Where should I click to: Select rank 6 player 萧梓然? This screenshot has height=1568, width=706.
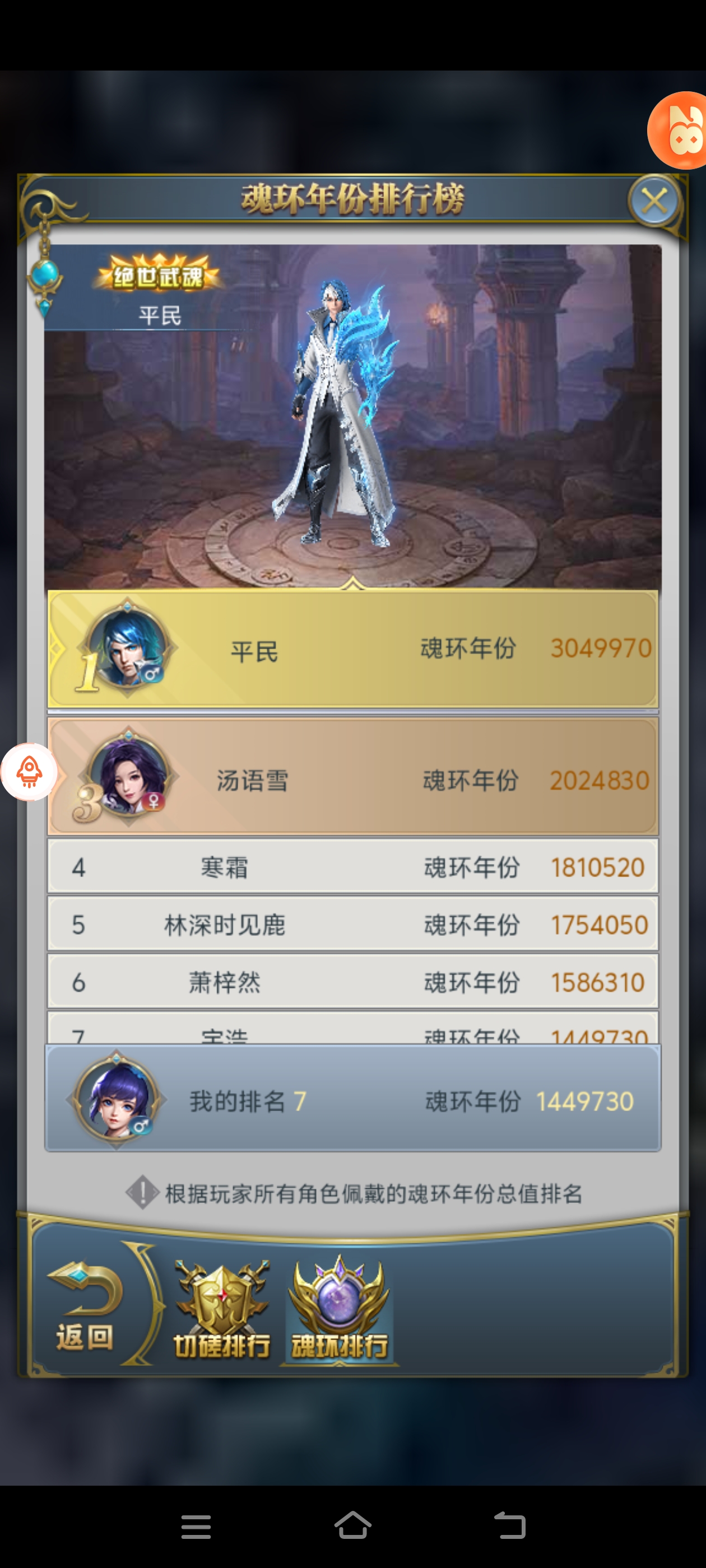(x=352, y=981)
